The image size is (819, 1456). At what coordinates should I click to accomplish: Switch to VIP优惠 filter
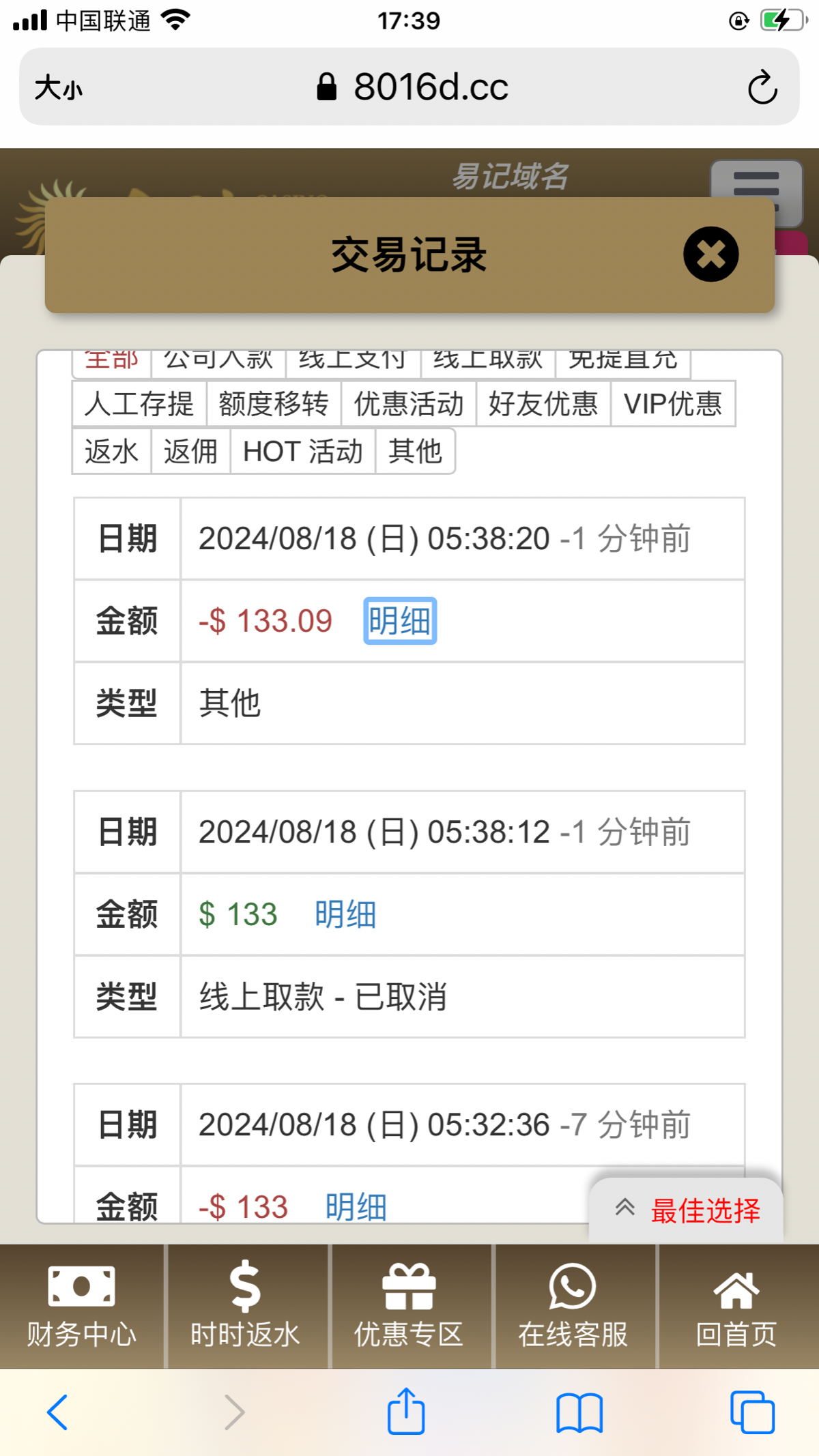pos(672,404)
